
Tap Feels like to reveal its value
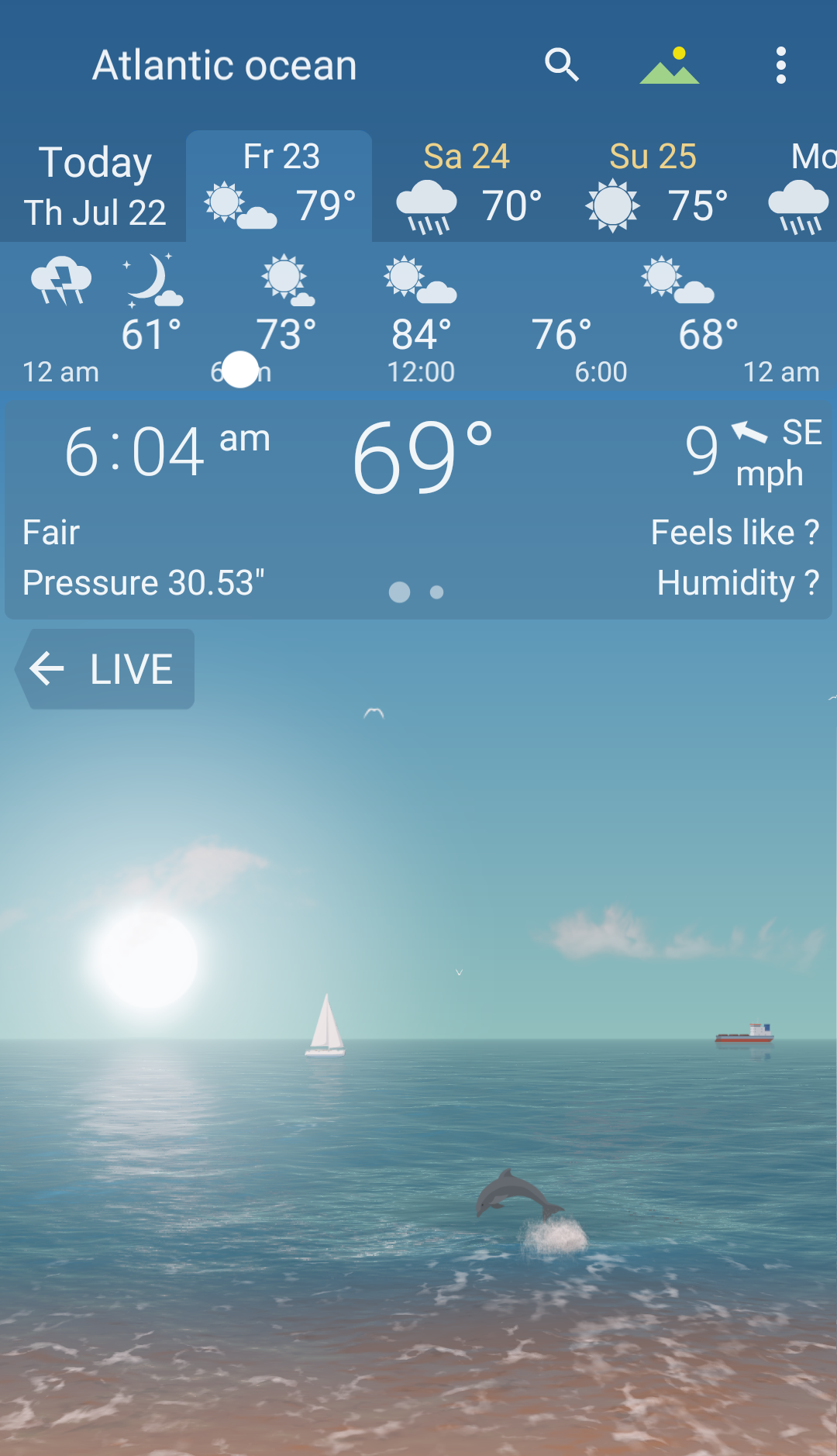tap(735, 533)
